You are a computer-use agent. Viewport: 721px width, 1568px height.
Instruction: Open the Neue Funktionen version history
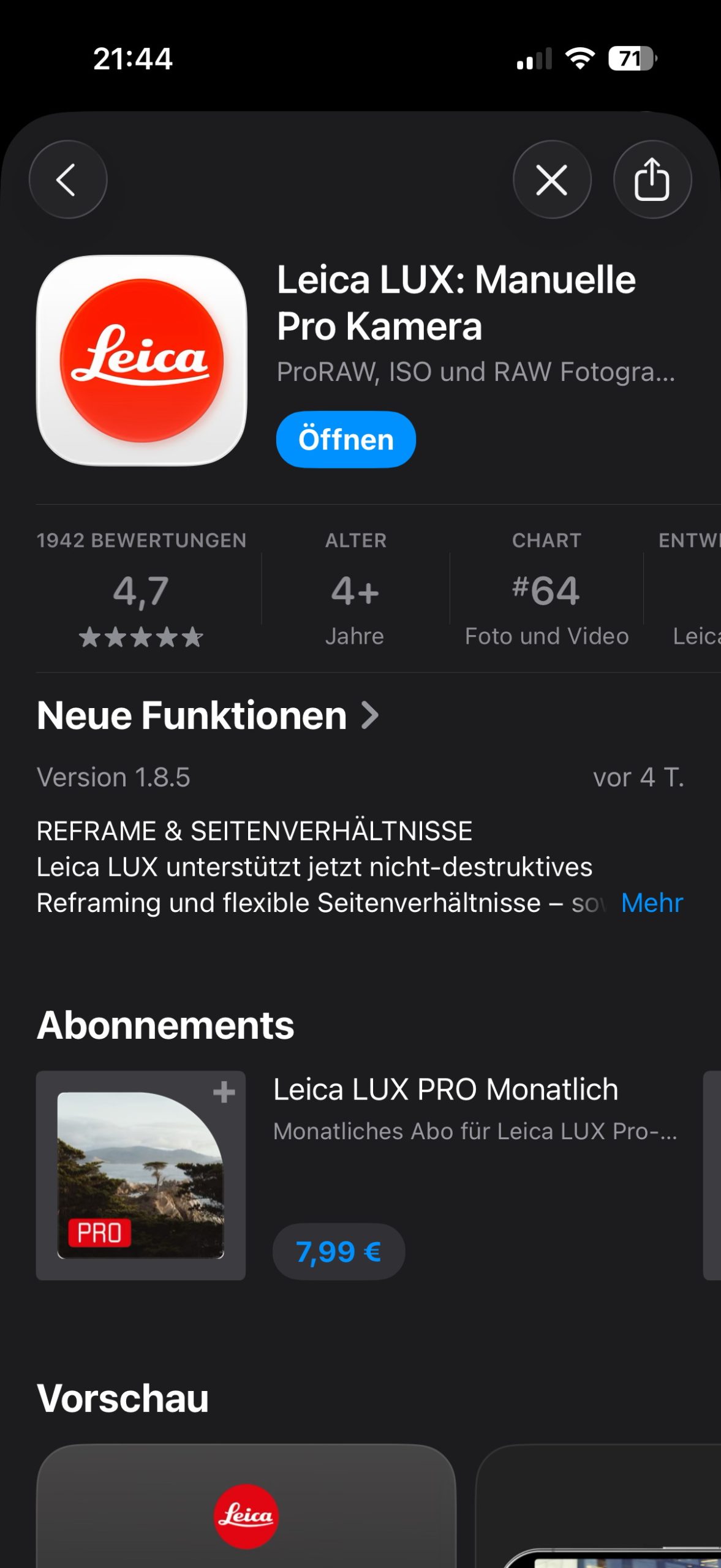[x=208, y=715]
